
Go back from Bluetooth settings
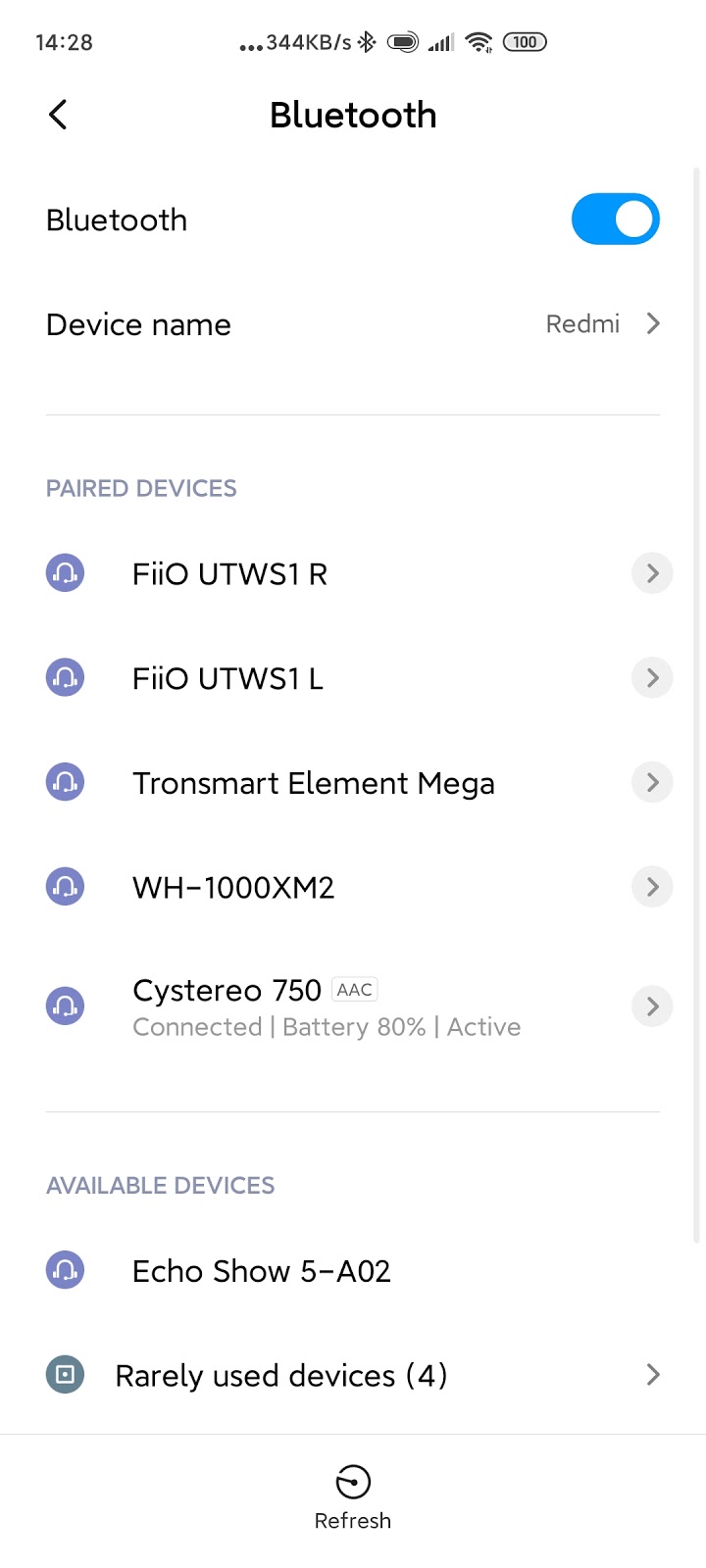tap(58, 115)
